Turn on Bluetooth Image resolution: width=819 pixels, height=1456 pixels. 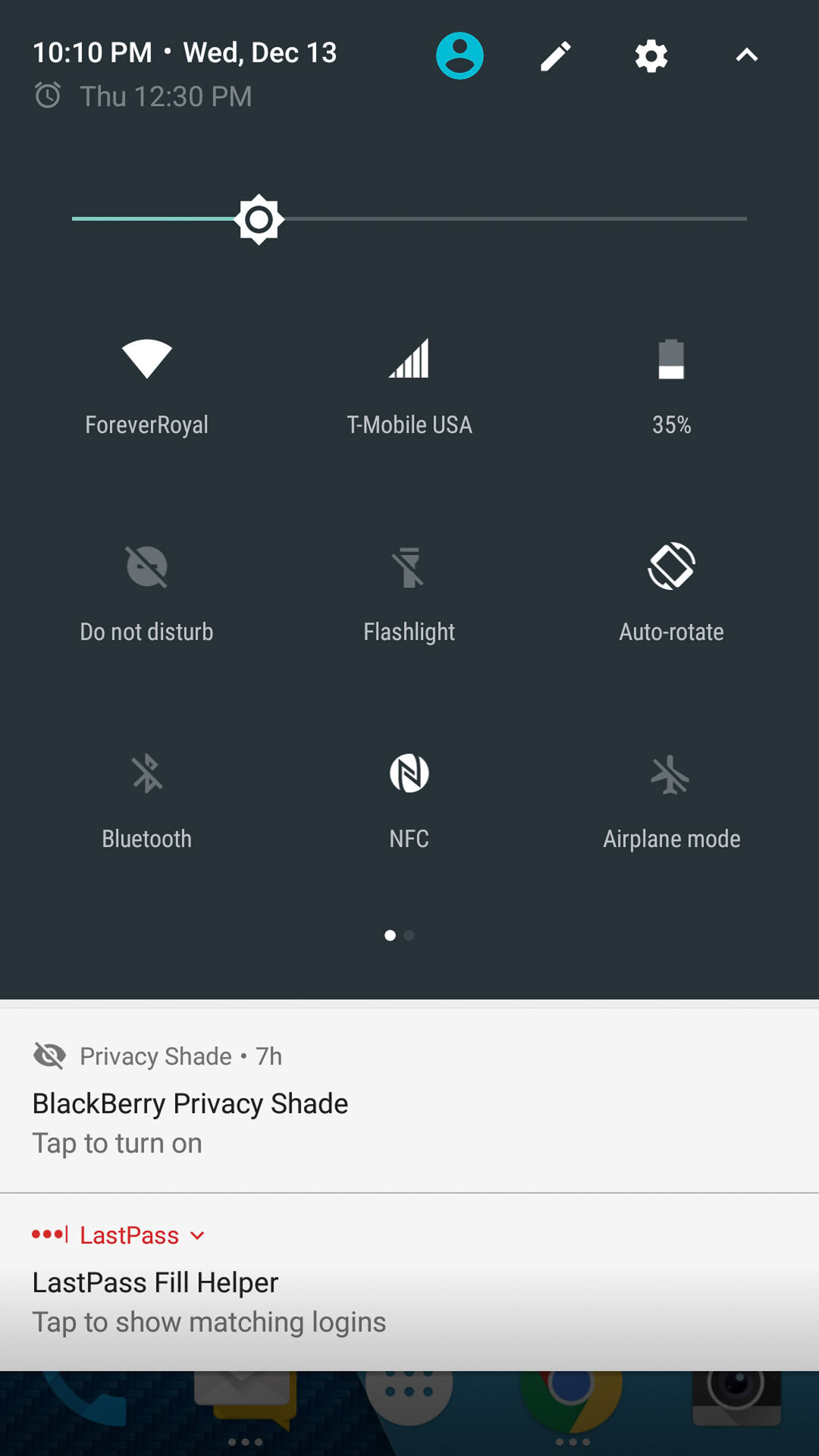pos(146,773)
